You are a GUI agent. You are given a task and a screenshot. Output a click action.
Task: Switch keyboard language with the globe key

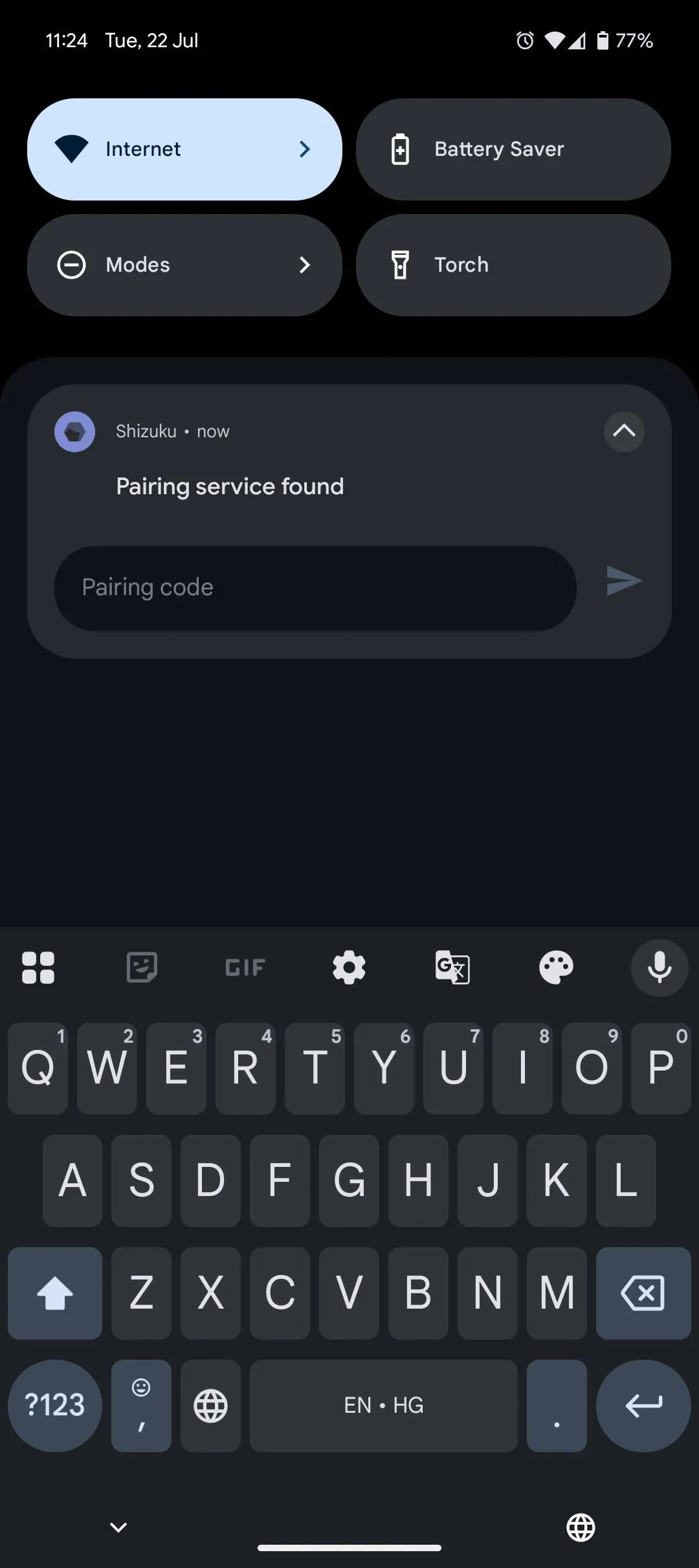pos(211,1405)
